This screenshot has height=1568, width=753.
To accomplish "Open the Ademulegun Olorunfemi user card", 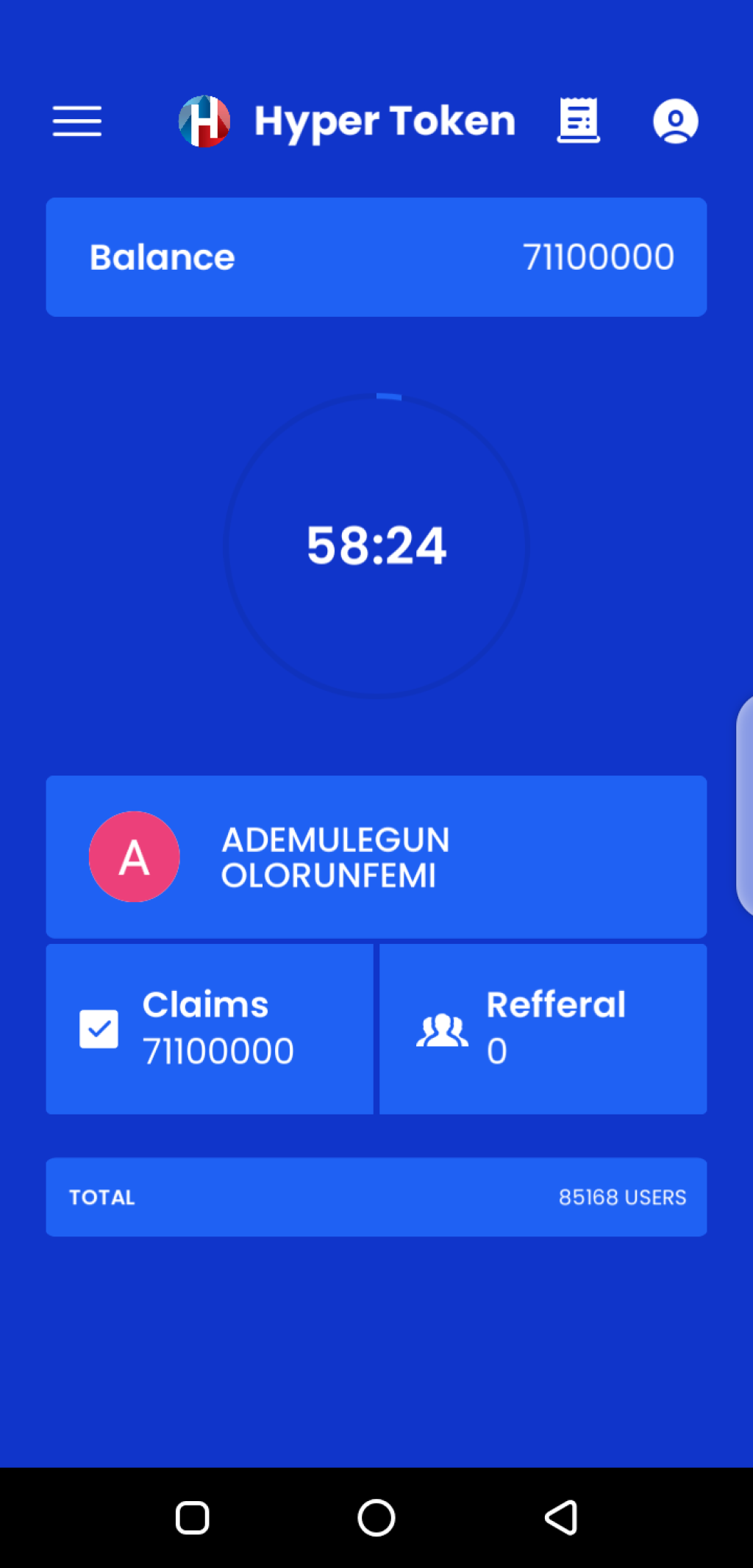I will click(x=376, y=856).
